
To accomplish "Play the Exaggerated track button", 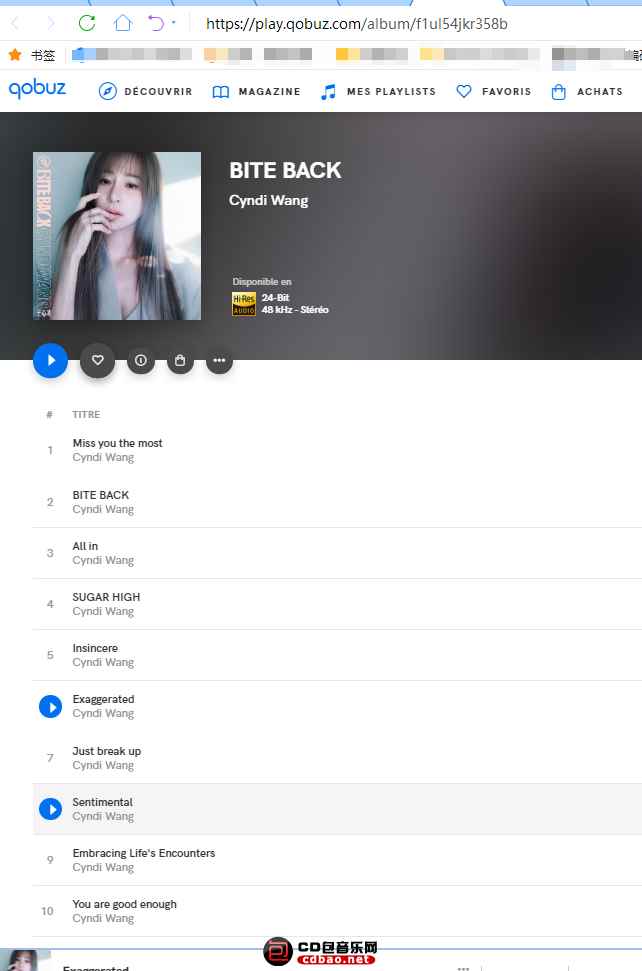I will [x=50, y=707].
